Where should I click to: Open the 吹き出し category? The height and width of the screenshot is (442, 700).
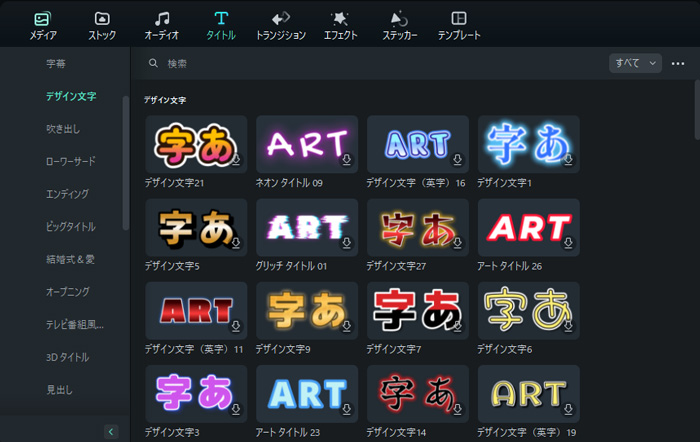pyautogui.click(x=63, y=129)
